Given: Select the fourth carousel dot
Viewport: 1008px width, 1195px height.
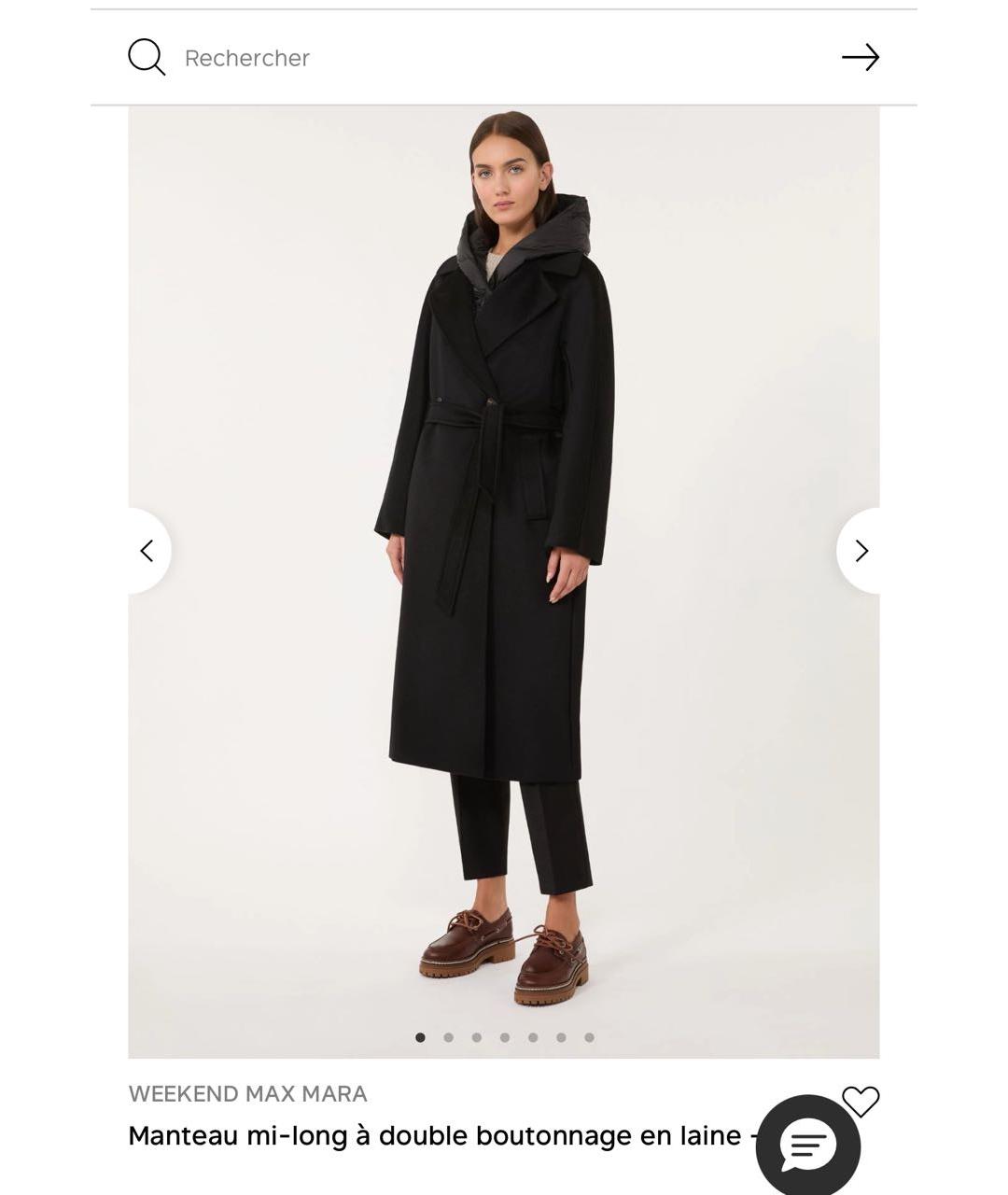Looking at the screenshot, I should tap(505, 1036).
